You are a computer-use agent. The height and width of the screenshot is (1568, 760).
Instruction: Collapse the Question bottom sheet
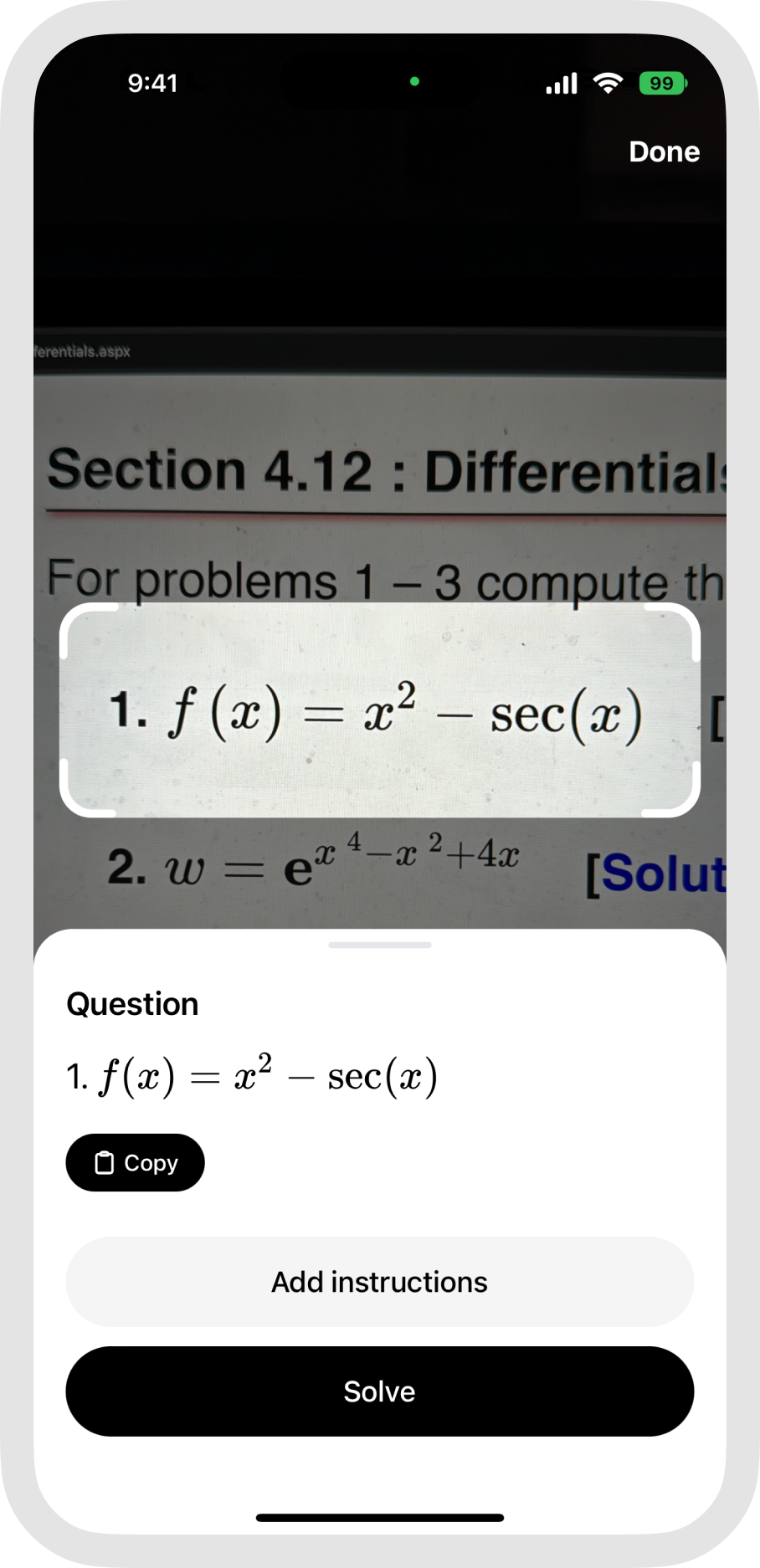click(379, 945)
